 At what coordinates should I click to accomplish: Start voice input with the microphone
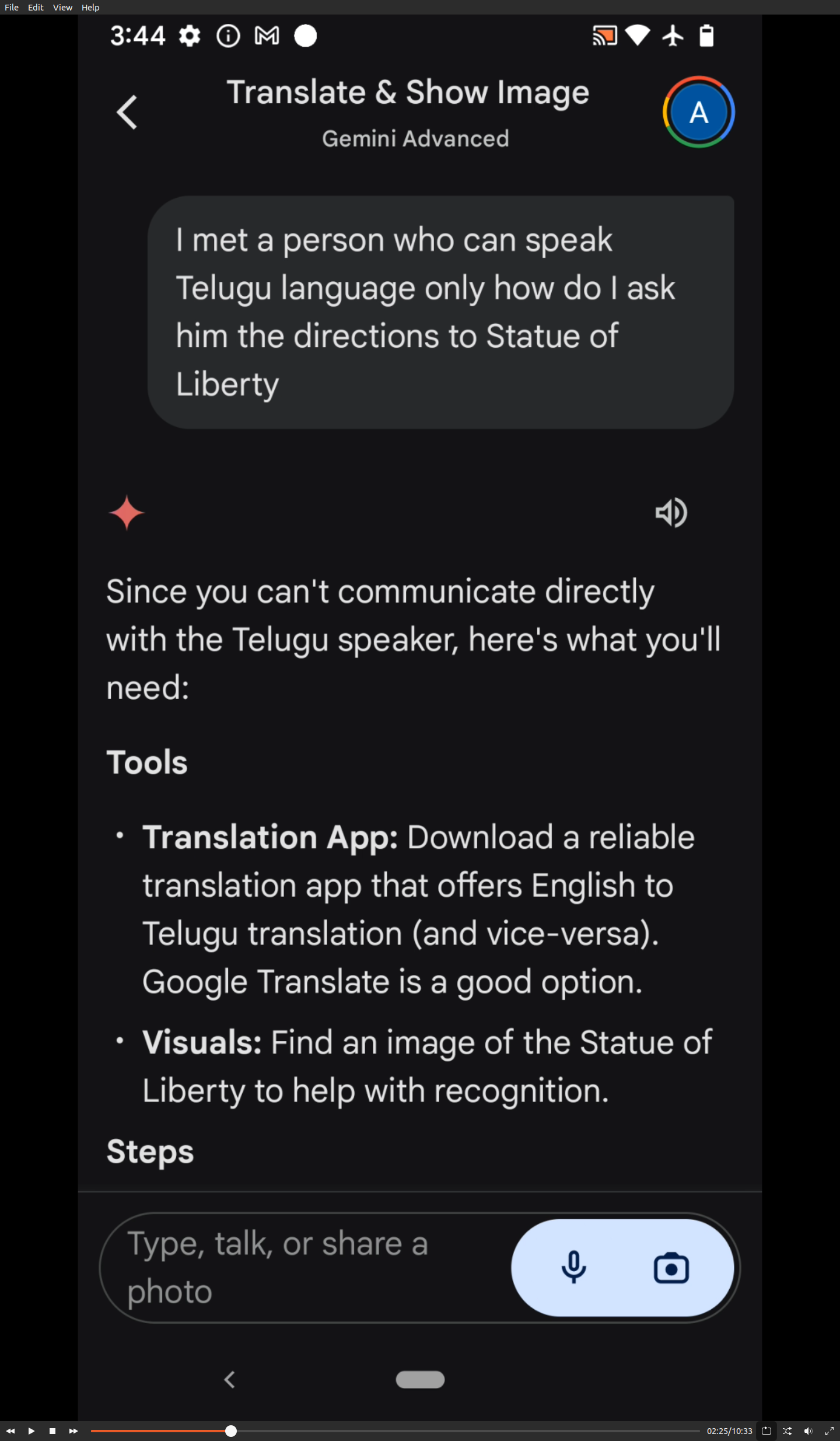coord(573,1267)
